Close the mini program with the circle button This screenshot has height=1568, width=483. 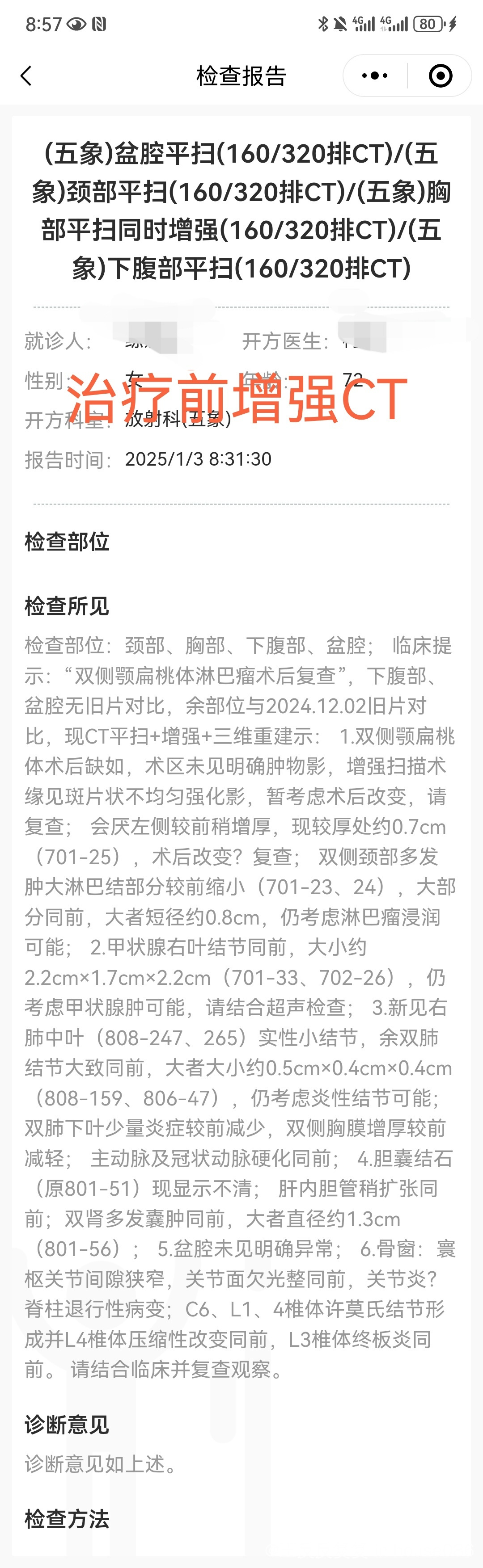pos(441,76)
